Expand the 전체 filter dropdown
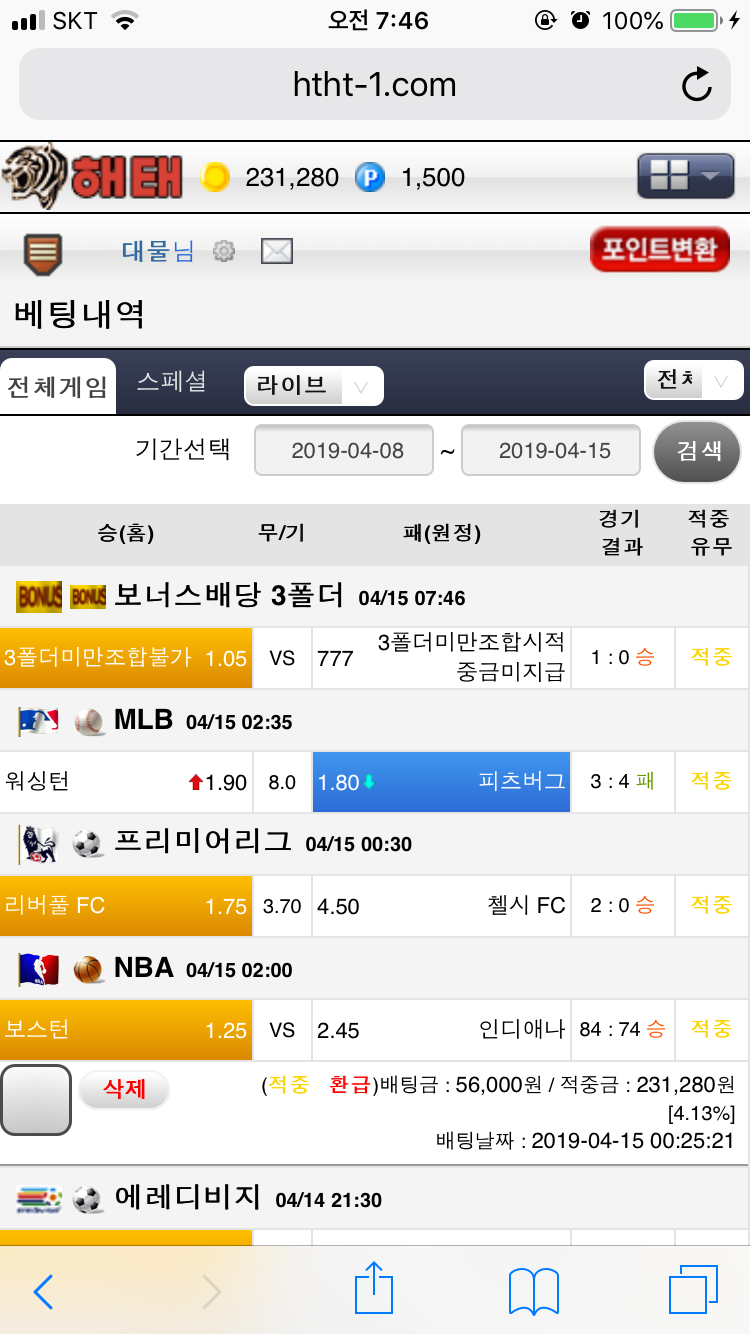The width and height of the screenshot is (750, 1334). pos(693,380)
